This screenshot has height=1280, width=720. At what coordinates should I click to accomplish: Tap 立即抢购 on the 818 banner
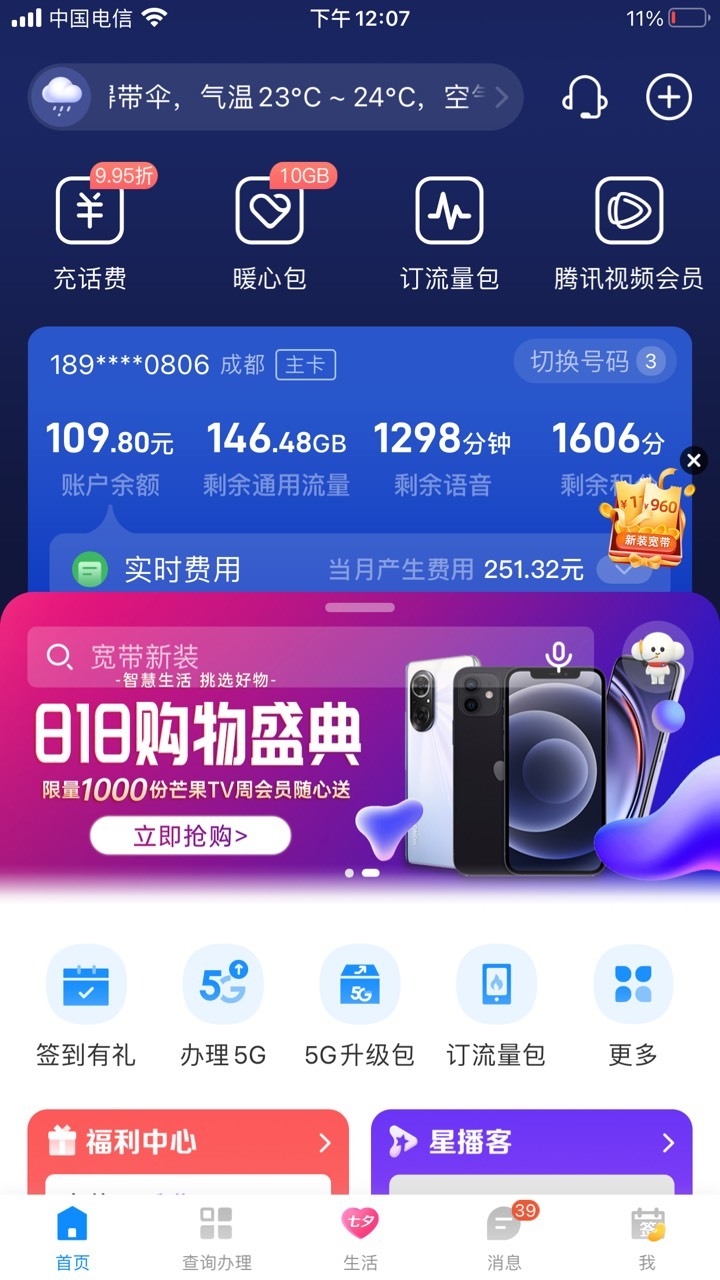(x=190, y=836)
